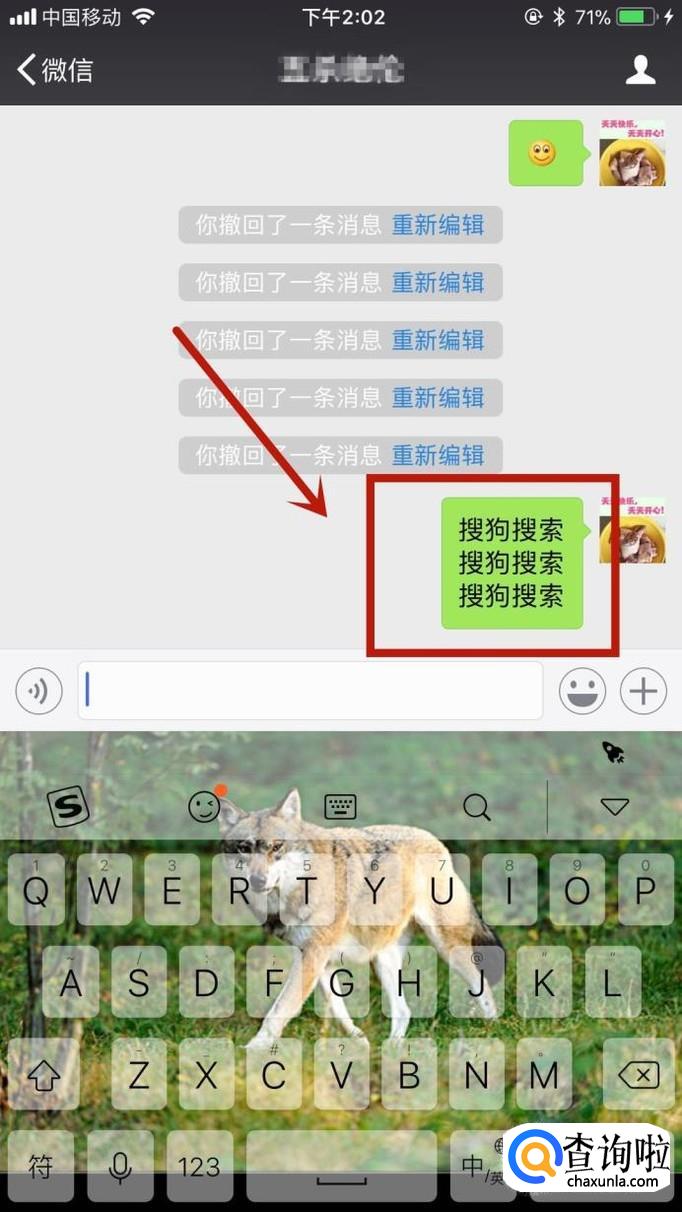
Task: Go back to the 微信 chat list
Action: pos(55,70)
